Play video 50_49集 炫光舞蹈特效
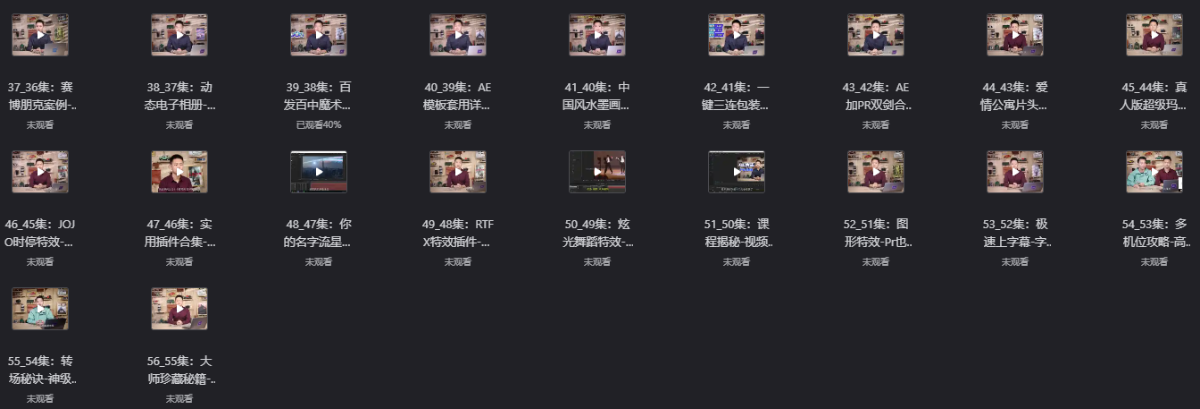The height and width of the screenshot is (409, 1200). (597, 172)
